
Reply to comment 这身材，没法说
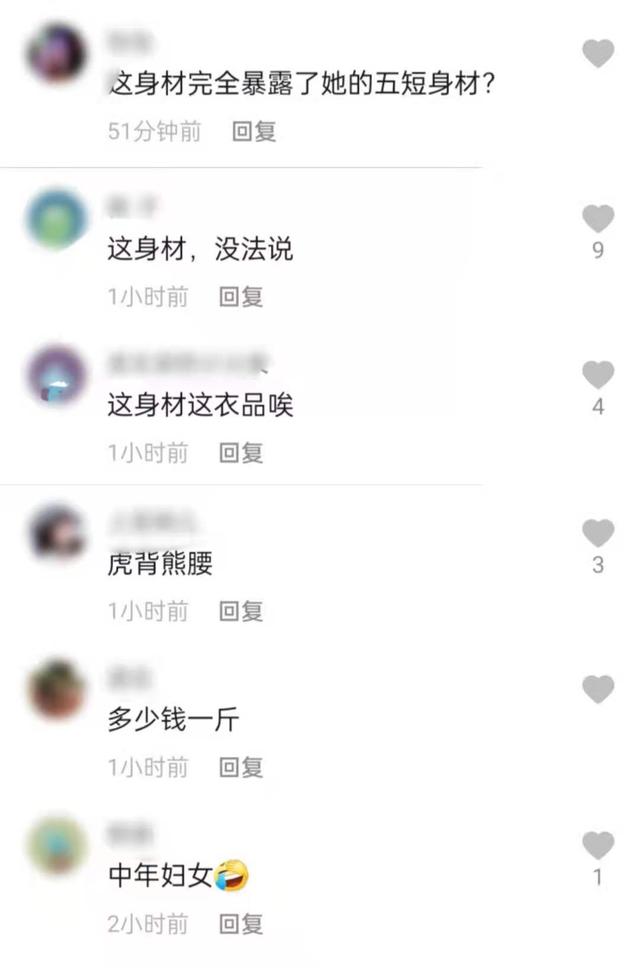click(241, 296)
